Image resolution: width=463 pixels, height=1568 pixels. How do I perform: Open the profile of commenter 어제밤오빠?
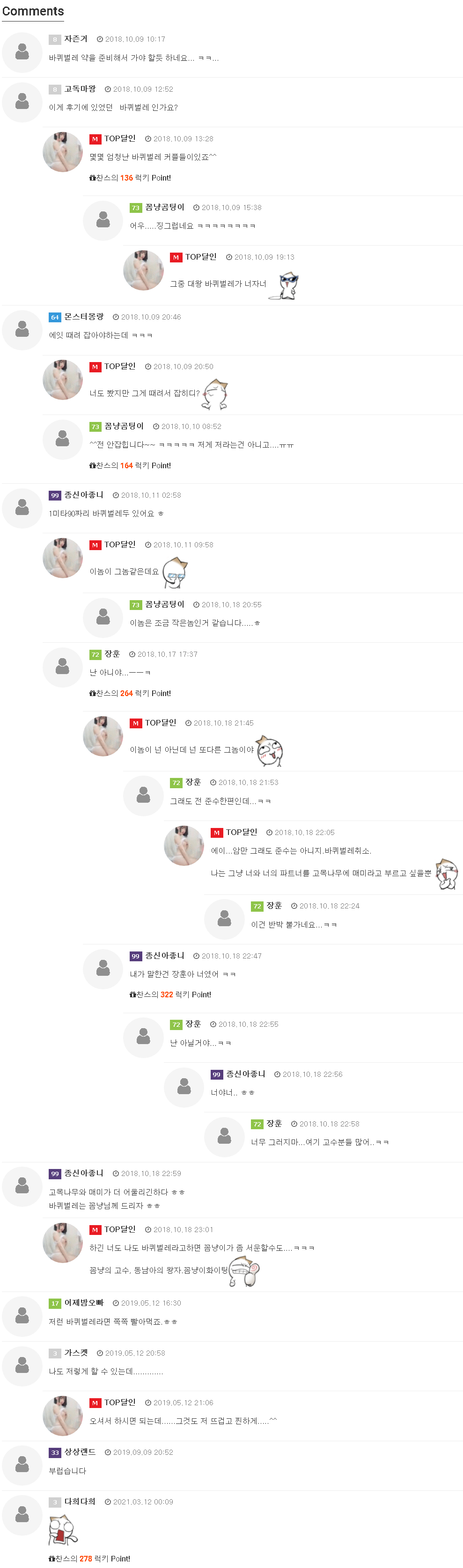click(x=83, y=1303)
